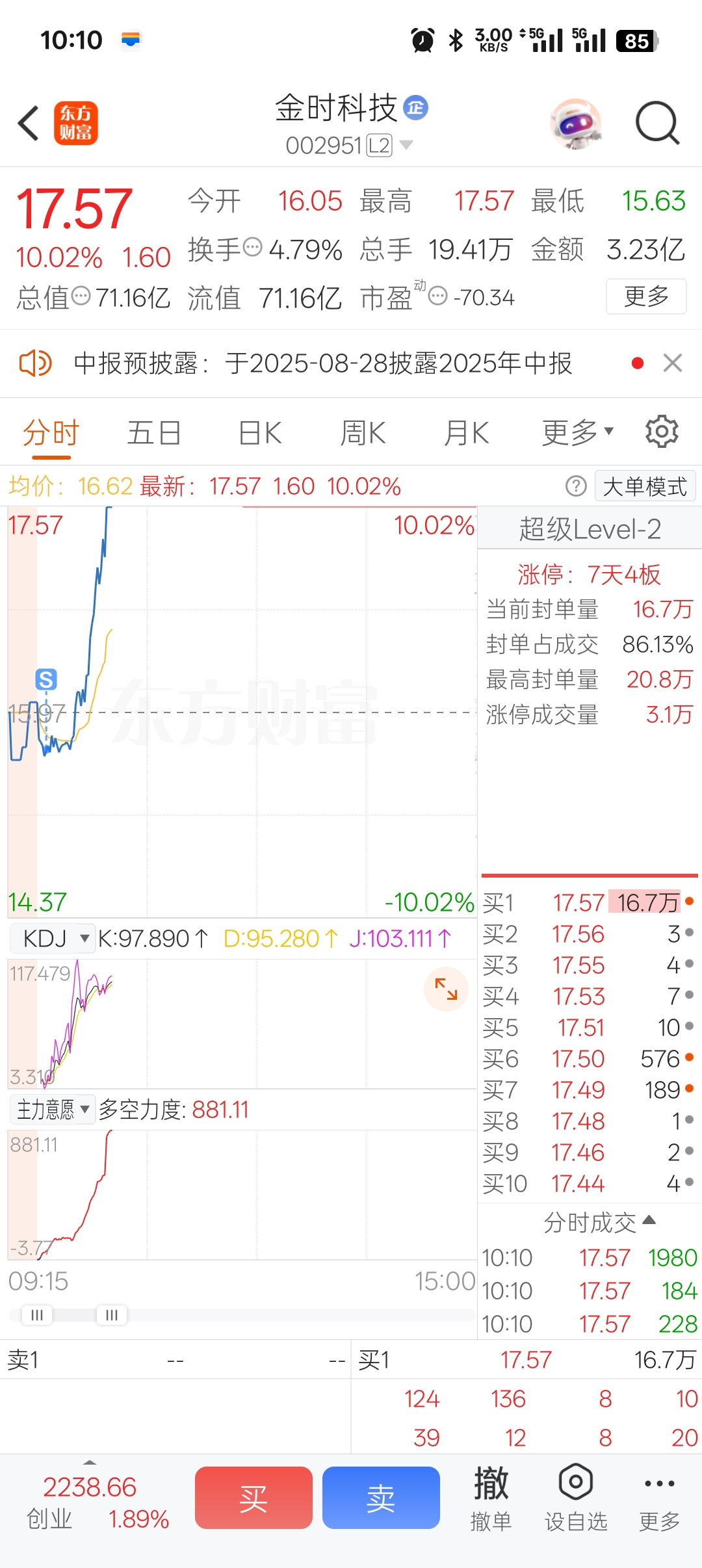Switch to the 周K chart tab
The width and height of the screenshot is (702, 1568).
click(363, 433)
